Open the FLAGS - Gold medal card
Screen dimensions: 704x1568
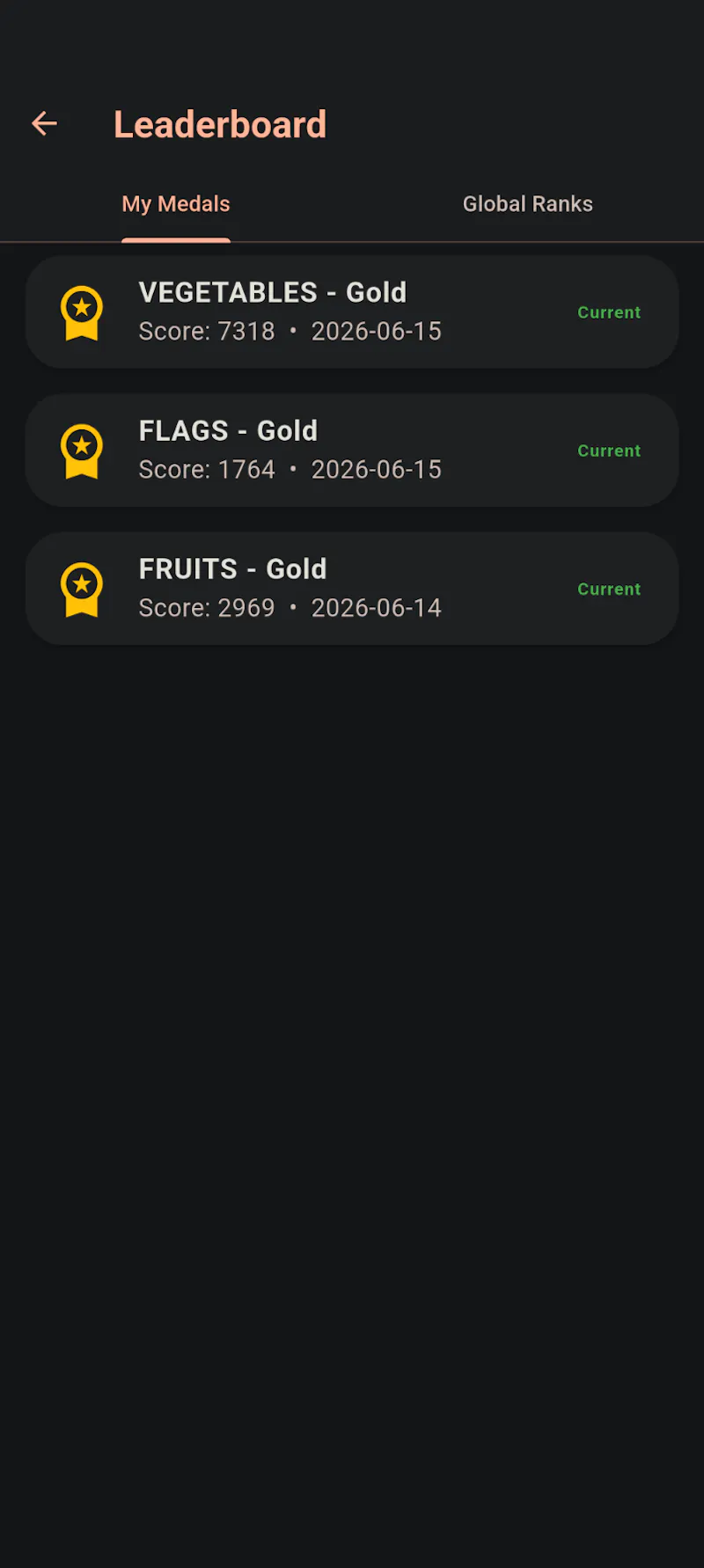tap(352, 451)
